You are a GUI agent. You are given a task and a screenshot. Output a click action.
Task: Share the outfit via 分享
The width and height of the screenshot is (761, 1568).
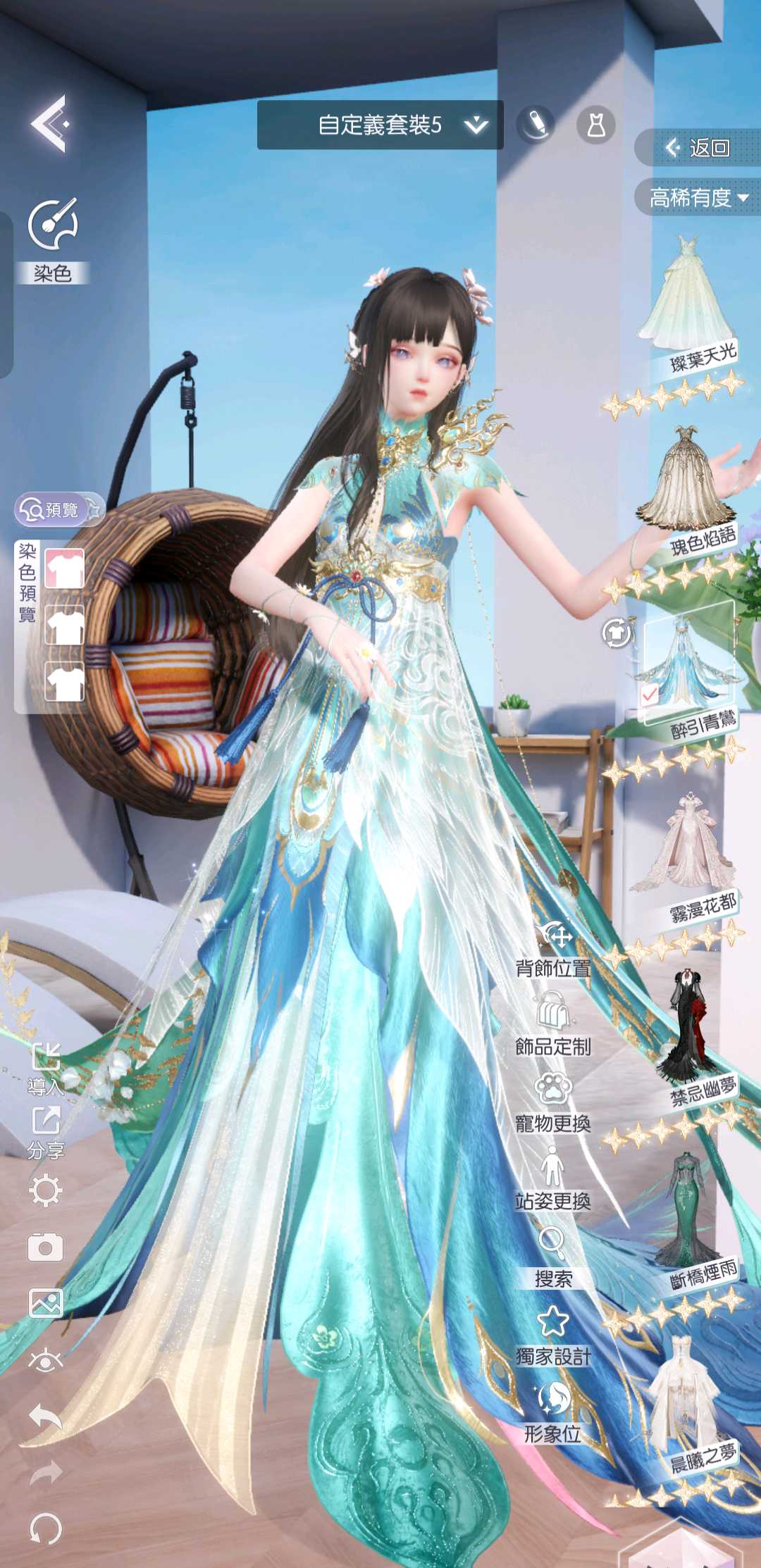pyautogui.click(x=46, y=1132)
